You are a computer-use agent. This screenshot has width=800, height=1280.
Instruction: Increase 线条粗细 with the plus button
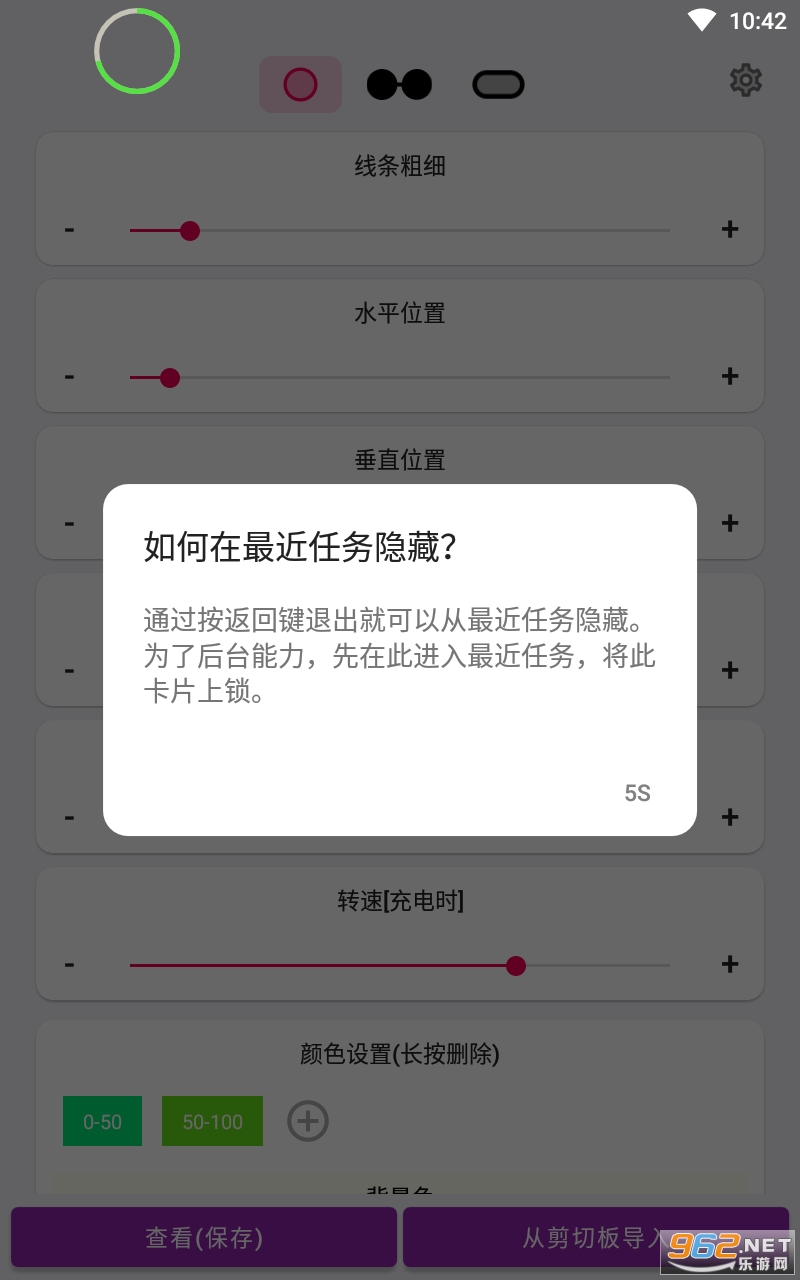(x=730, y=229)
